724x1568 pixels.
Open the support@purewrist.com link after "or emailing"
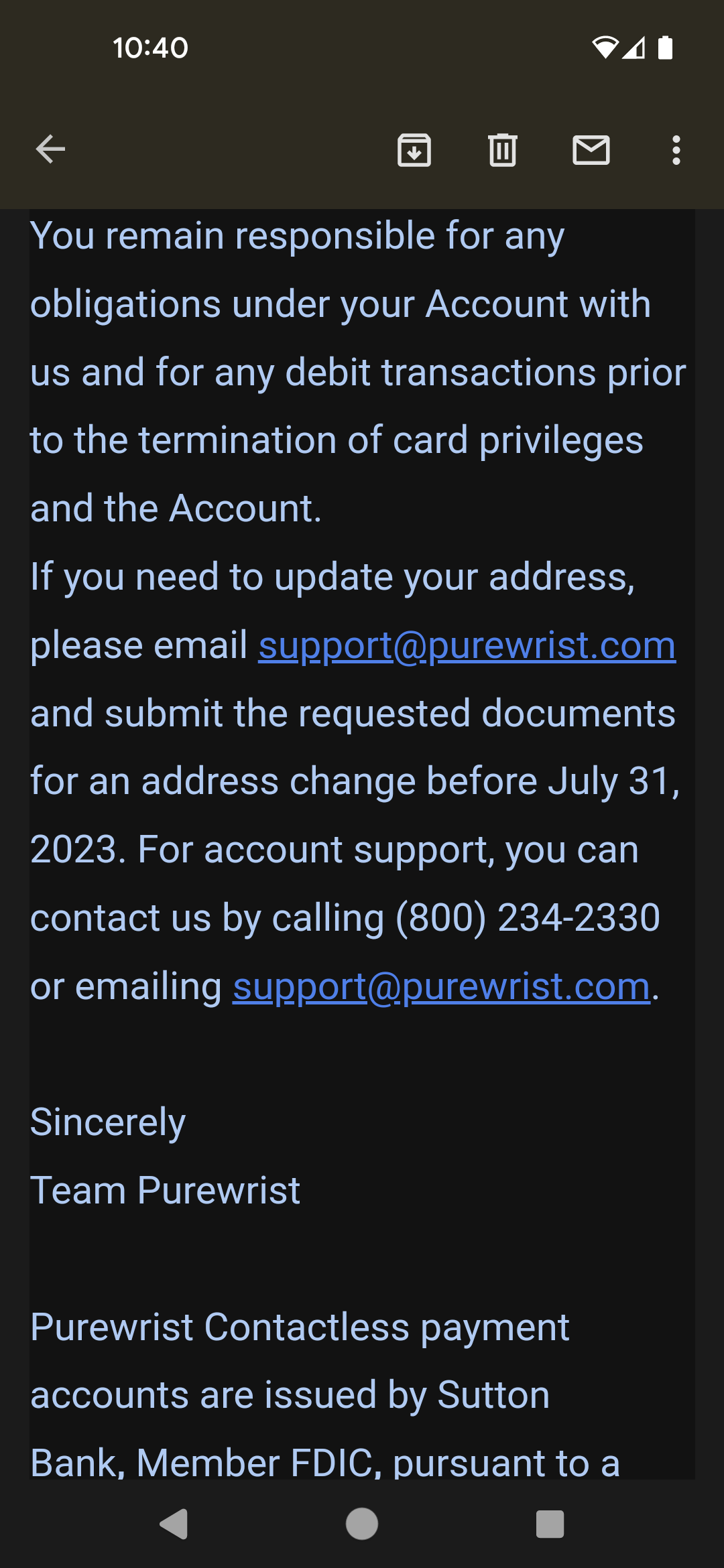(442, 987)
